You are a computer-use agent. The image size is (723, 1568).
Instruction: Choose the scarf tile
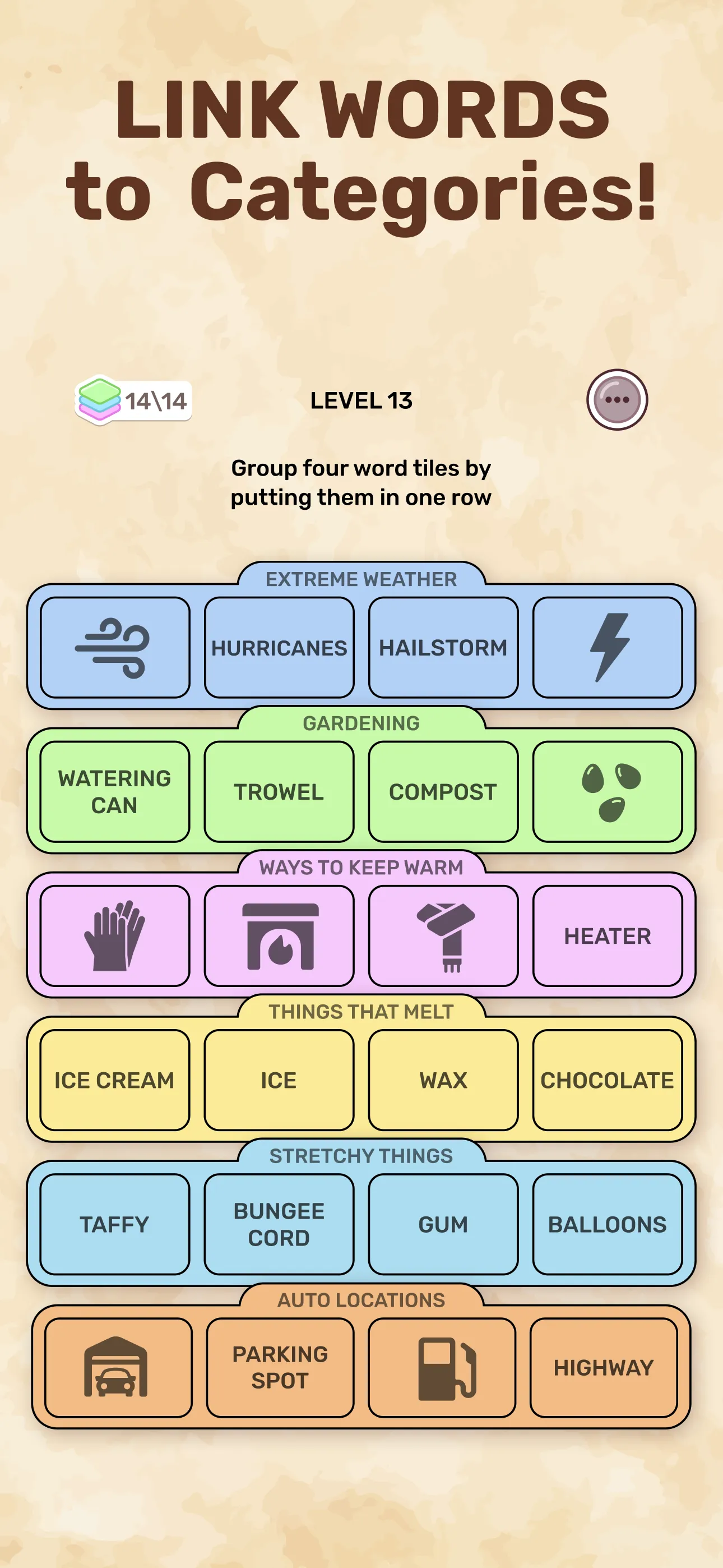(x=443, y=935)
